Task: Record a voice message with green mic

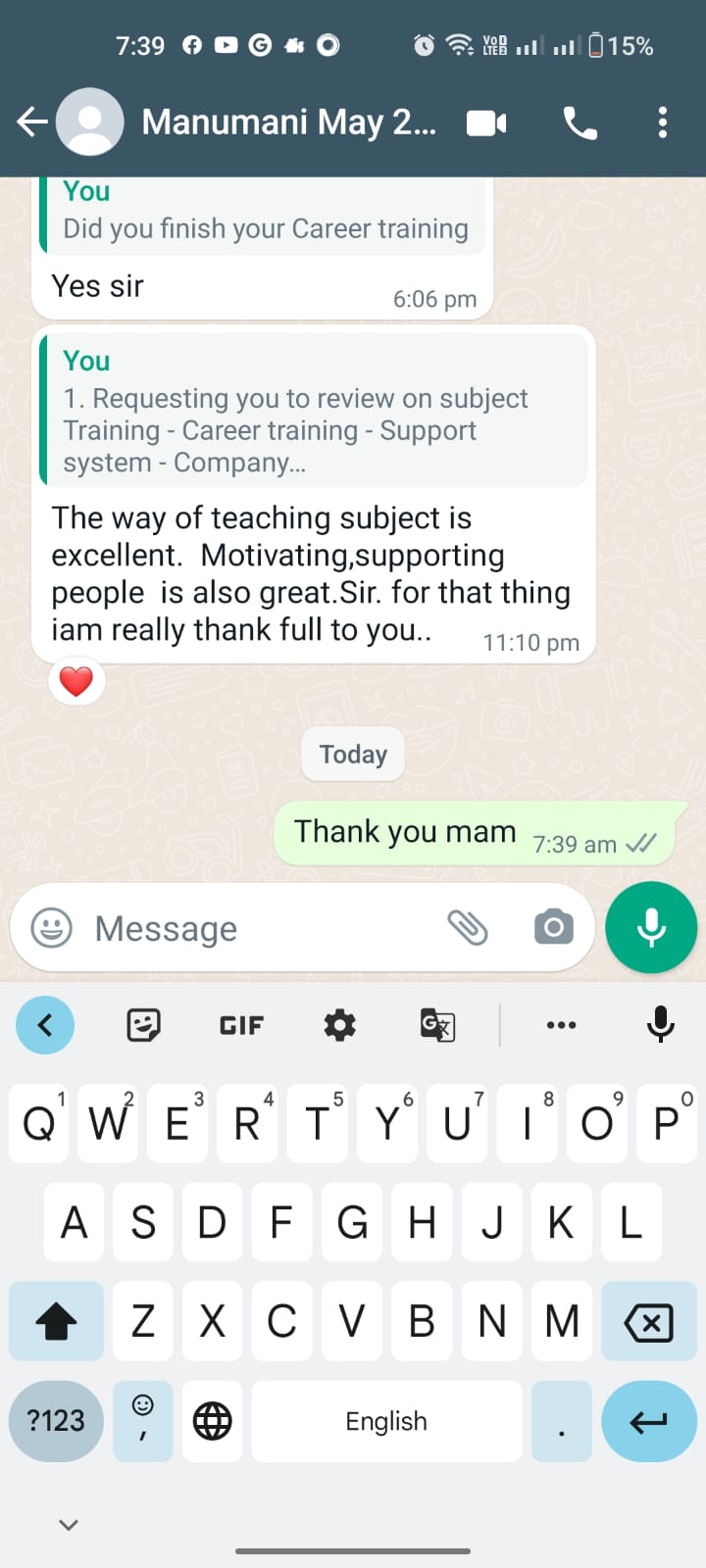Action: 651,927
